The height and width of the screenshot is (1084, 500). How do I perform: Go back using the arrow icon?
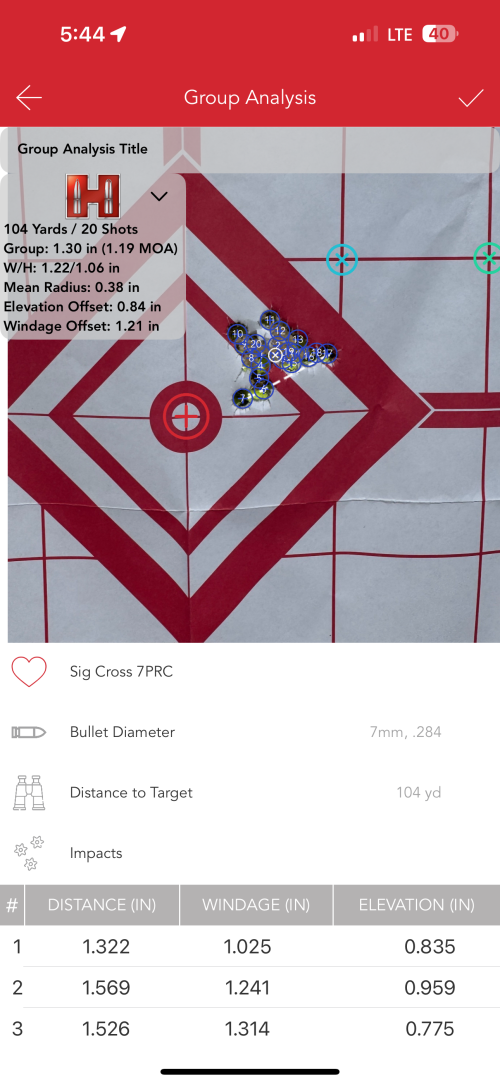coord(29,98)
